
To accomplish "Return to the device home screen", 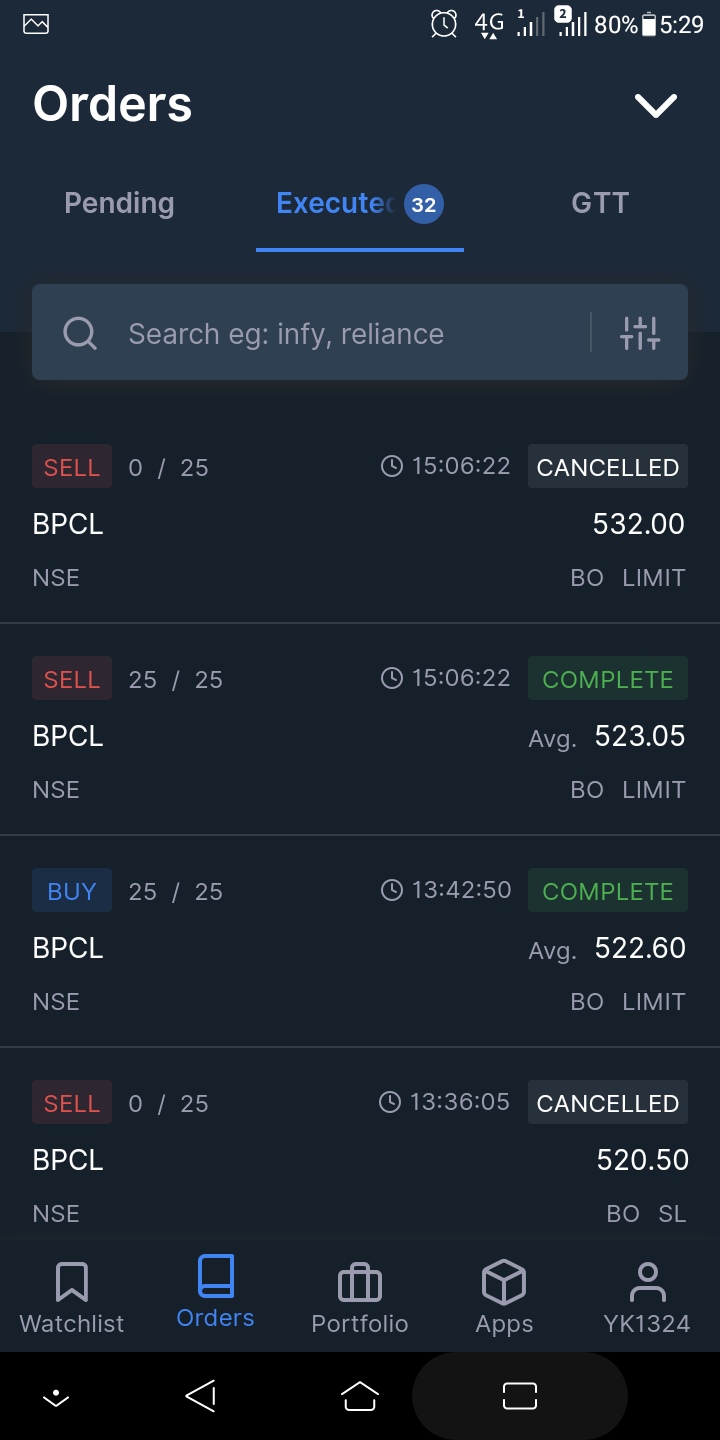I will [360, 1396].
